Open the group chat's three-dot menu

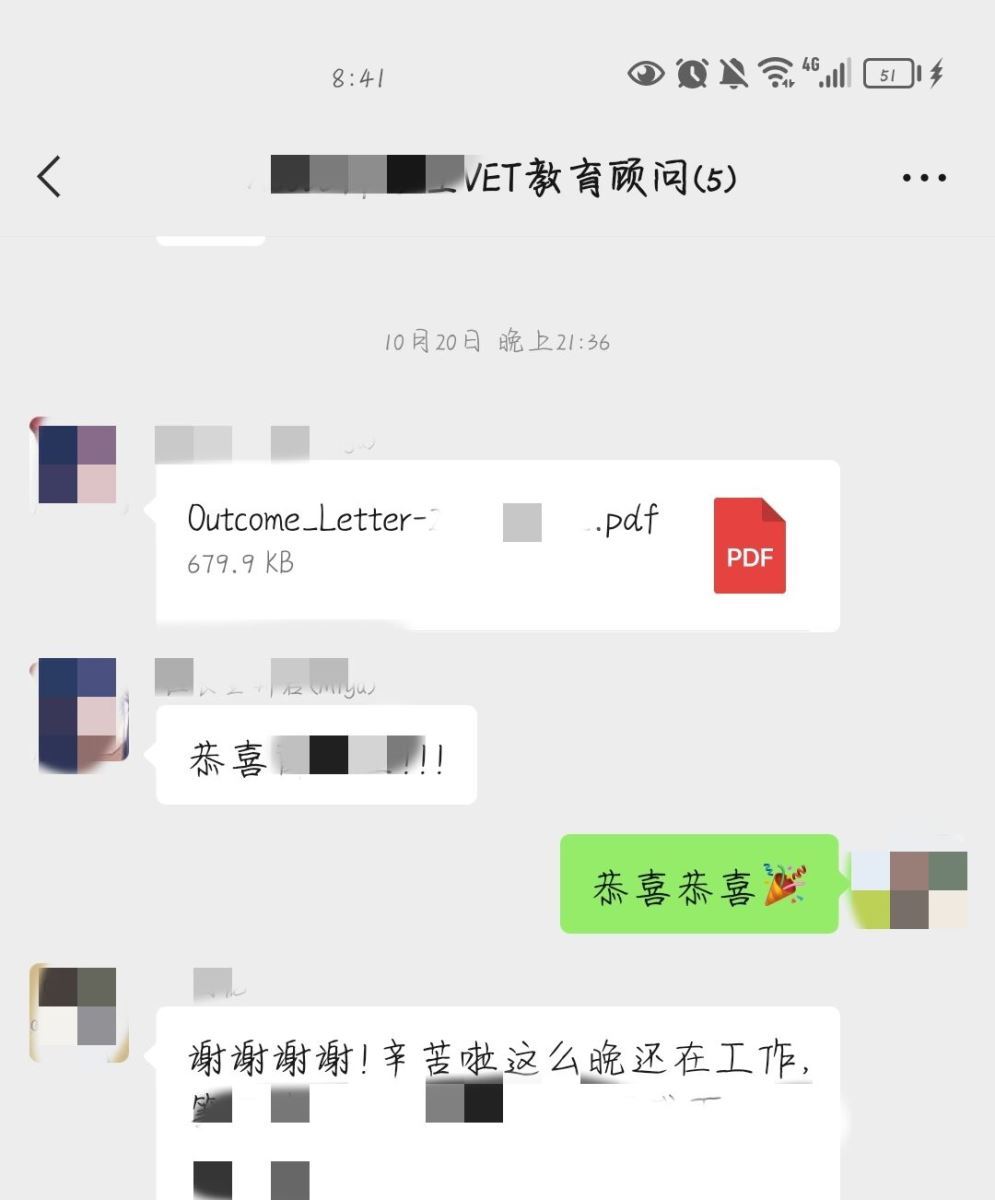[923, 178]
